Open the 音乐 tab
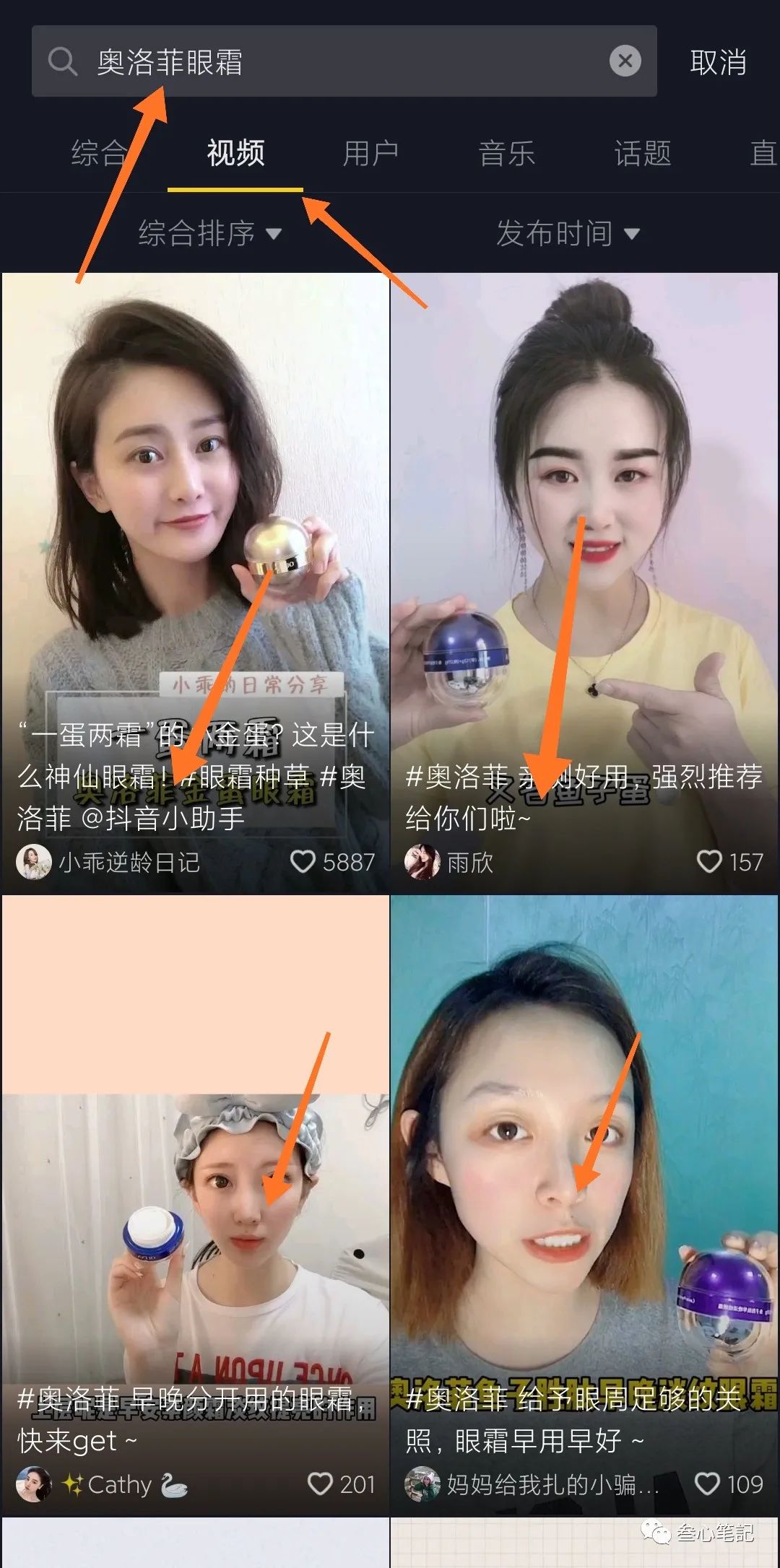The image size is (780, 1568). tap(506, 153)
